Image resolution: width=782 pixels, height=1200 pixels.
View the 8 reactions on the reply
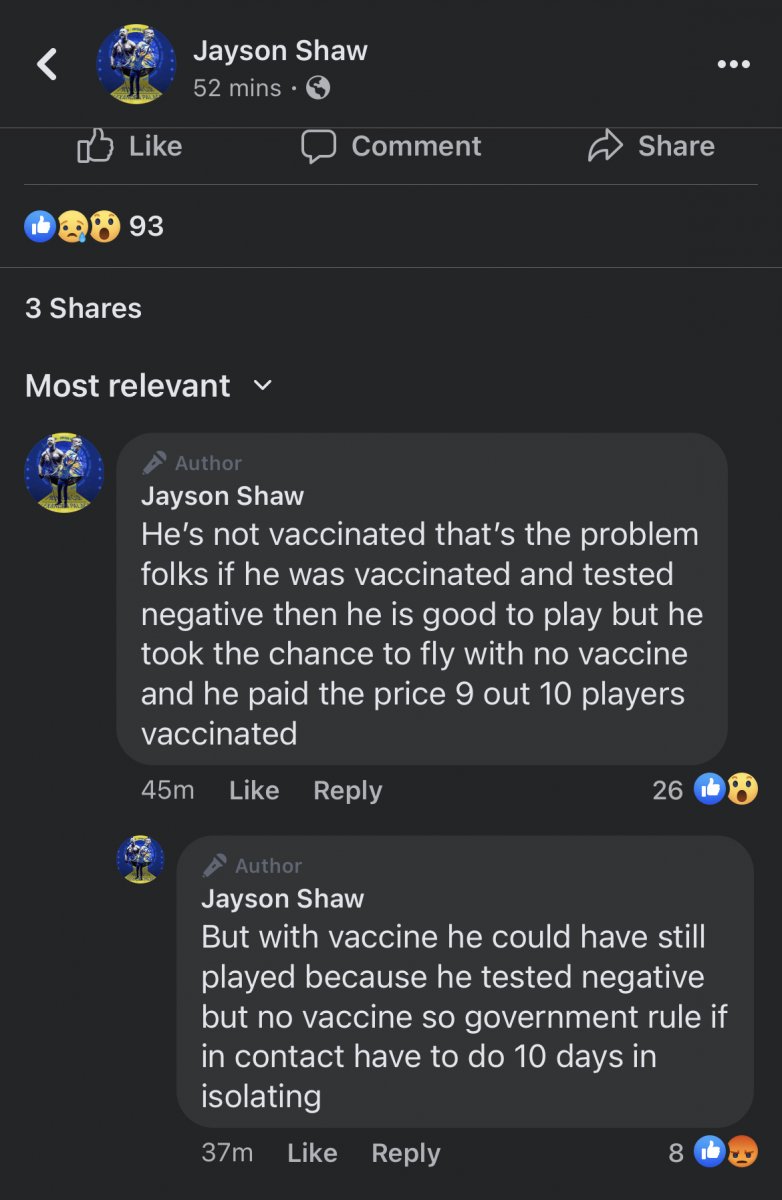(x=712, y=1153)
